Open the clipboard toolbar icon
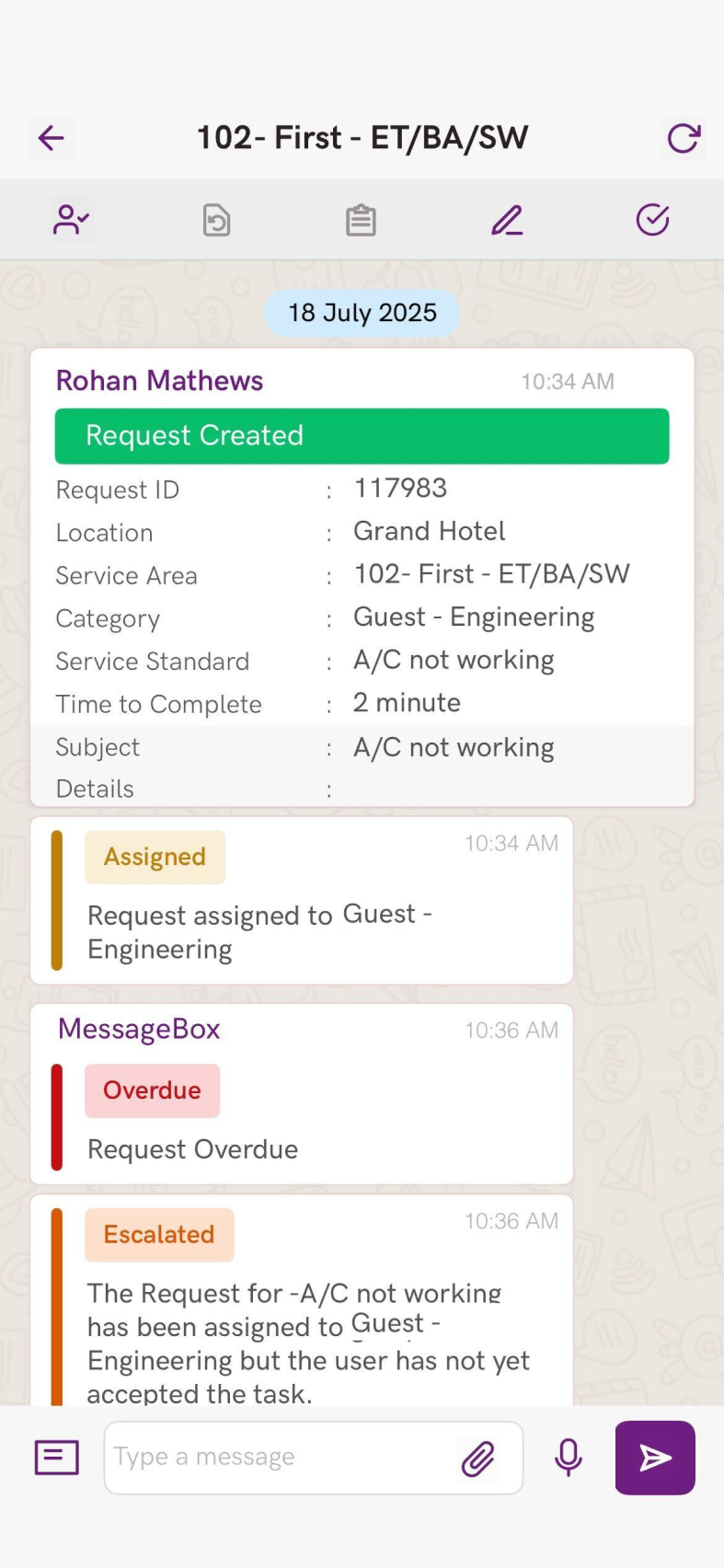The height and width of the screenshot is (1568, 724). (361, 221)
